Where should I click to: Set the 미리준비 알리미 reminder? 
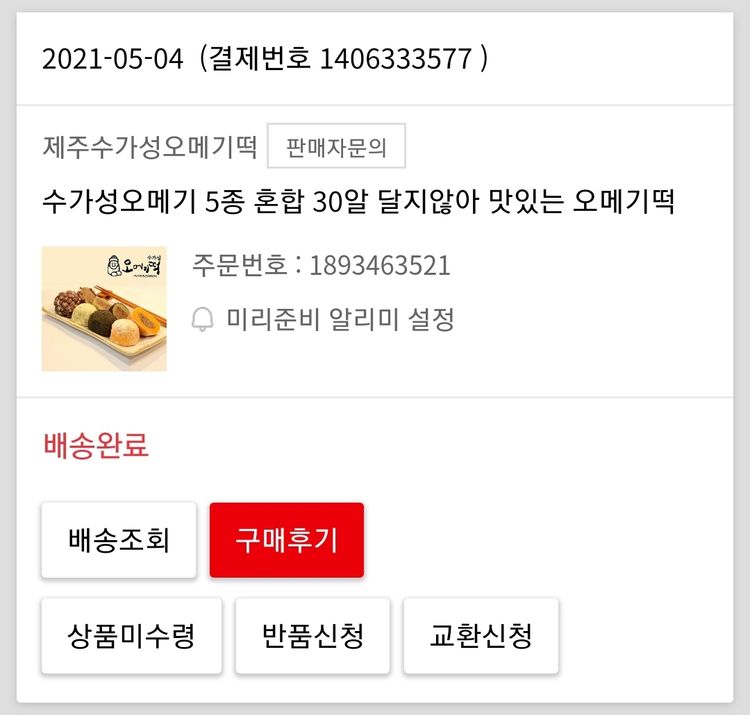tap(324, 320)
